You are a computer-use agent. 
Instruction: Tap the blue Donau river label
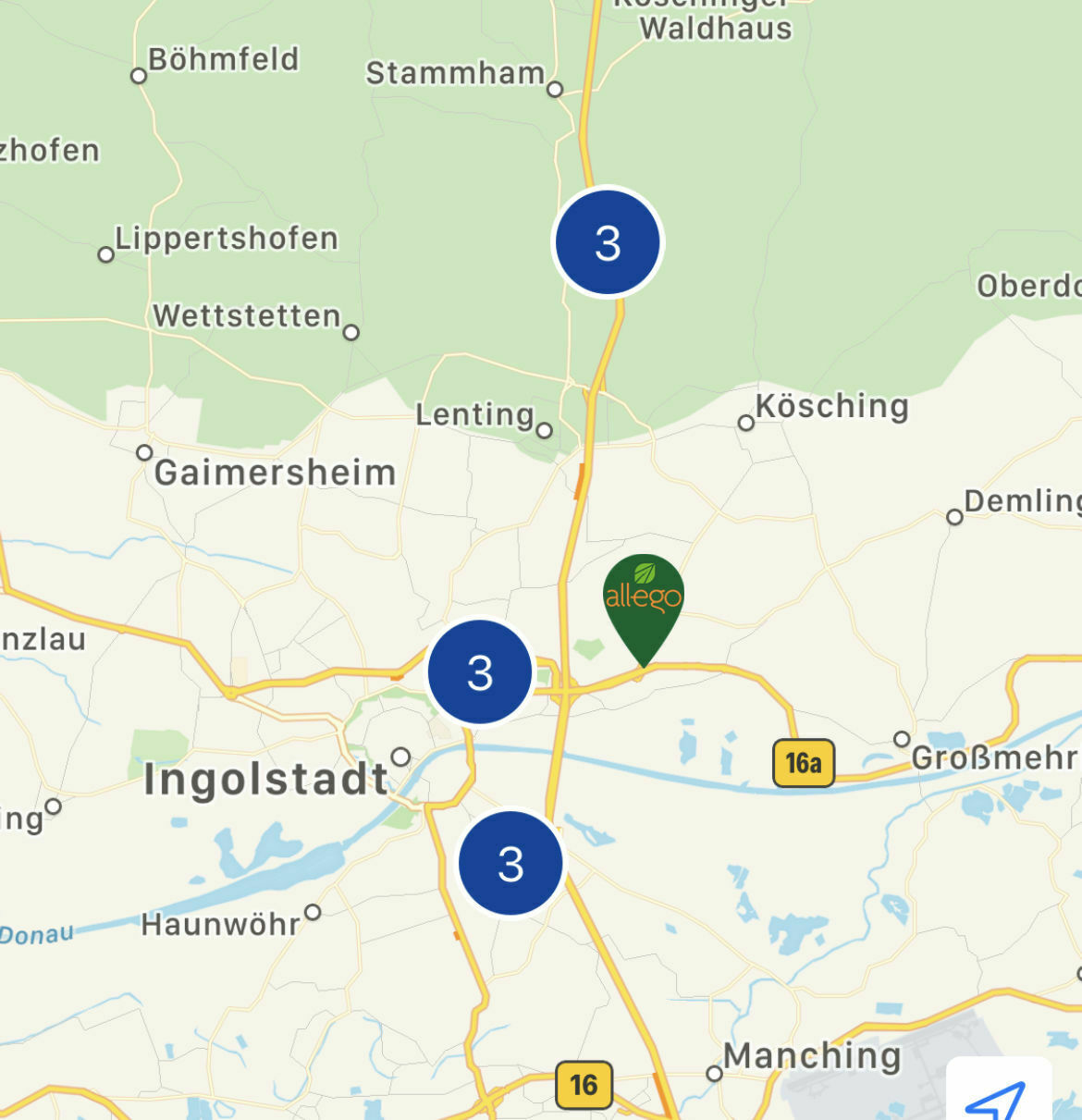tap(34, 932)
